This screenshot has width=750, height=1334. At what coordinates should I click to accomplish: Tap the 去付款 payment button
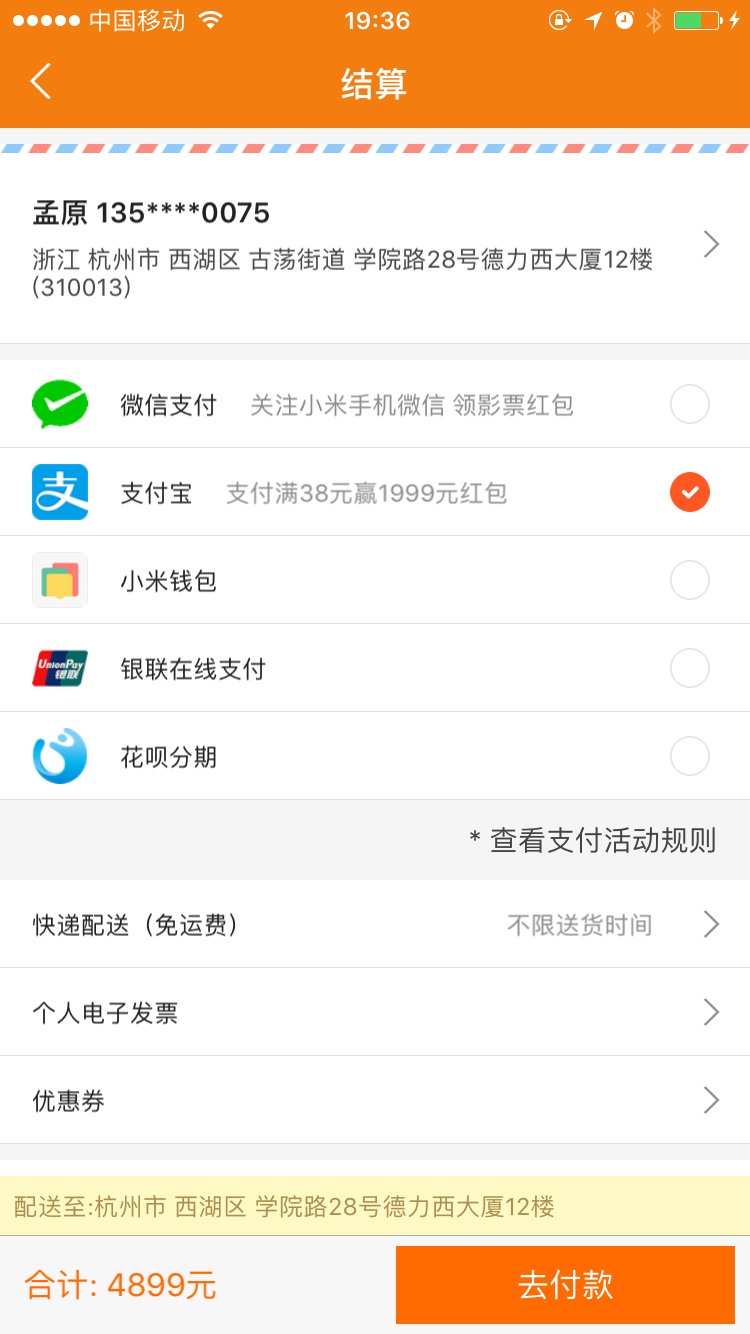(563, 1284)
